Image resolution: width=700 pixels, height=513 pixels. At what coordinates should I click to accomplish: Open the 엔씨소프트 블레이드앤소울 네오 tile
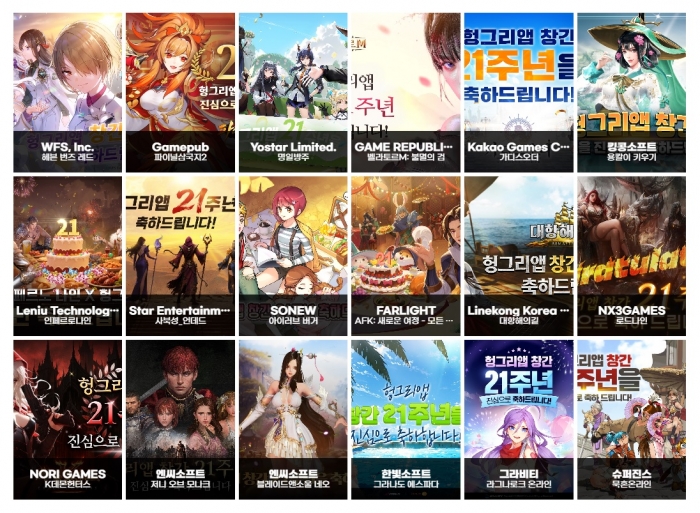293,419
